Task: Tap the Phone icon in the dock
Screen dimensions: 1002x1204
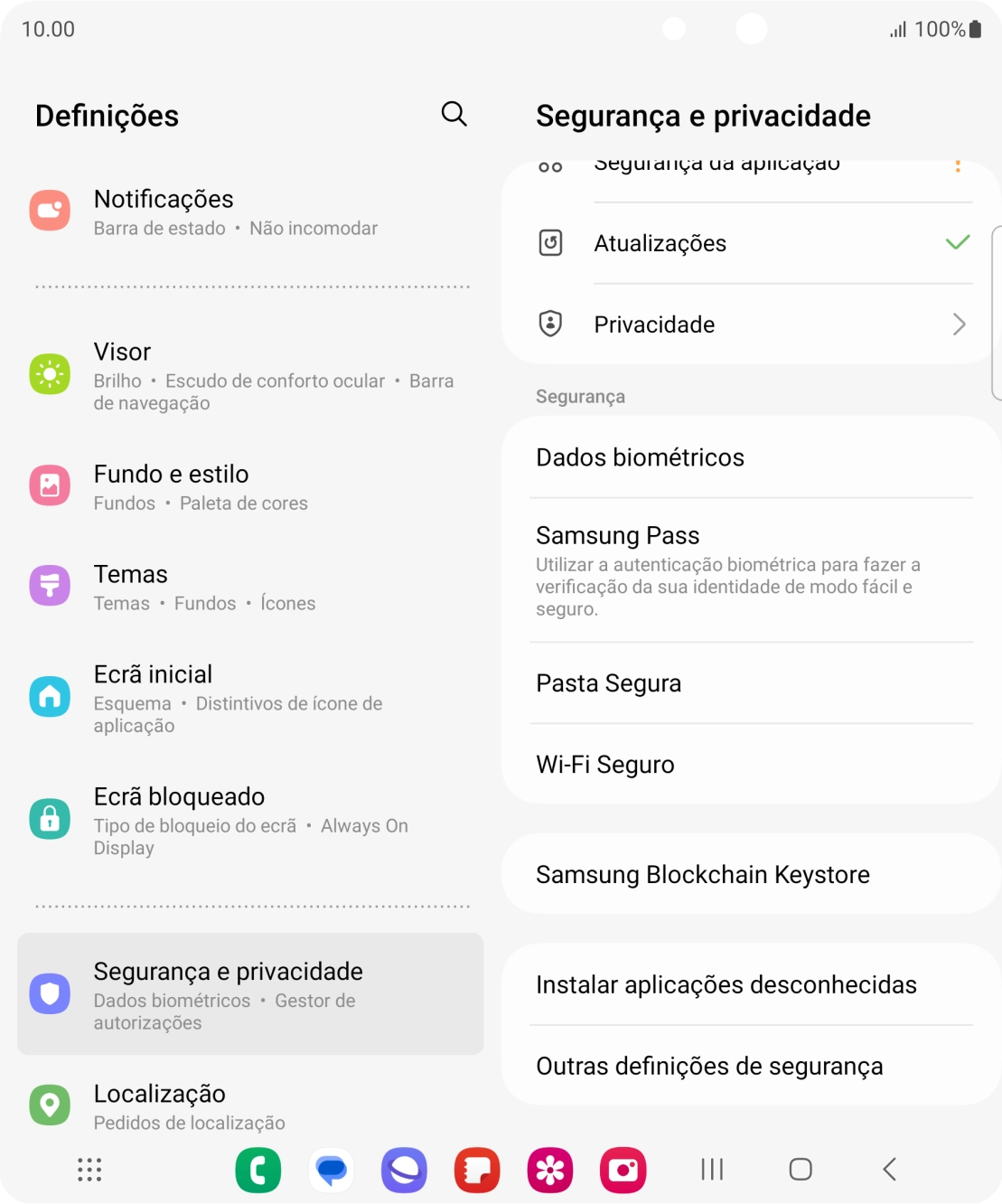Action: point(258,1170)
